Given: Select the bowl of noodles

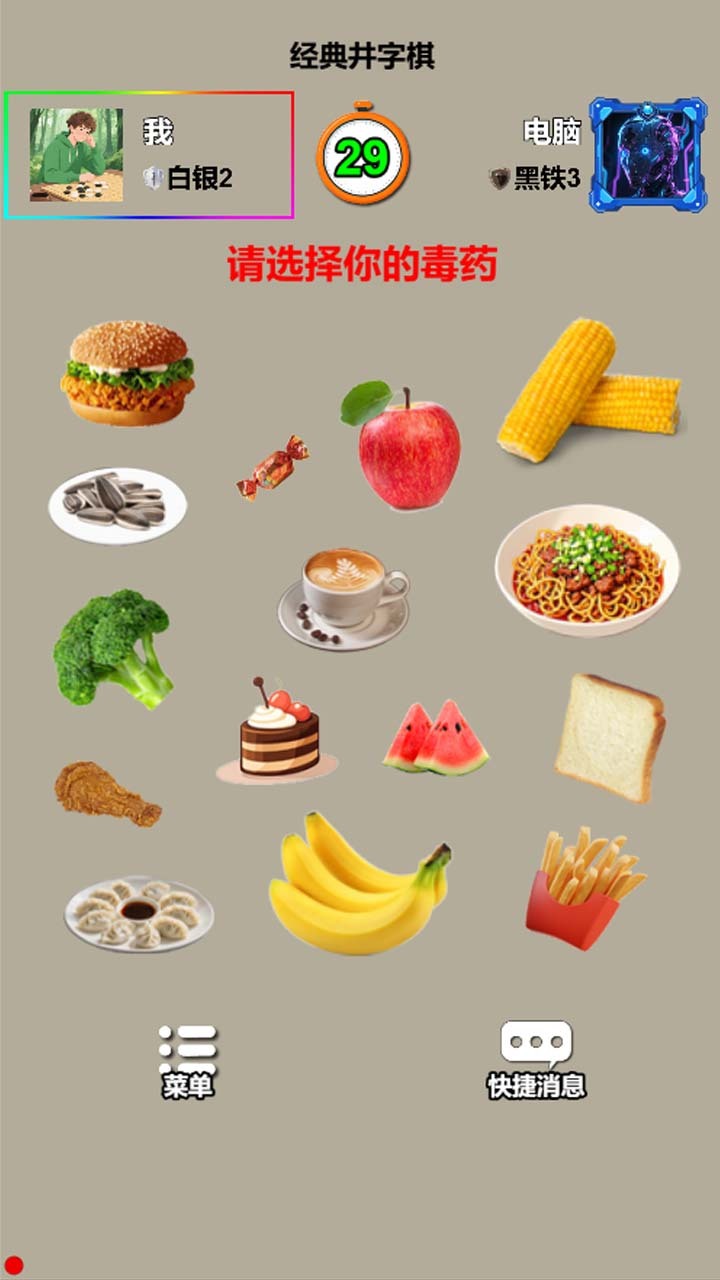Looking at the screenshot, I should click(x=587, y=569).
